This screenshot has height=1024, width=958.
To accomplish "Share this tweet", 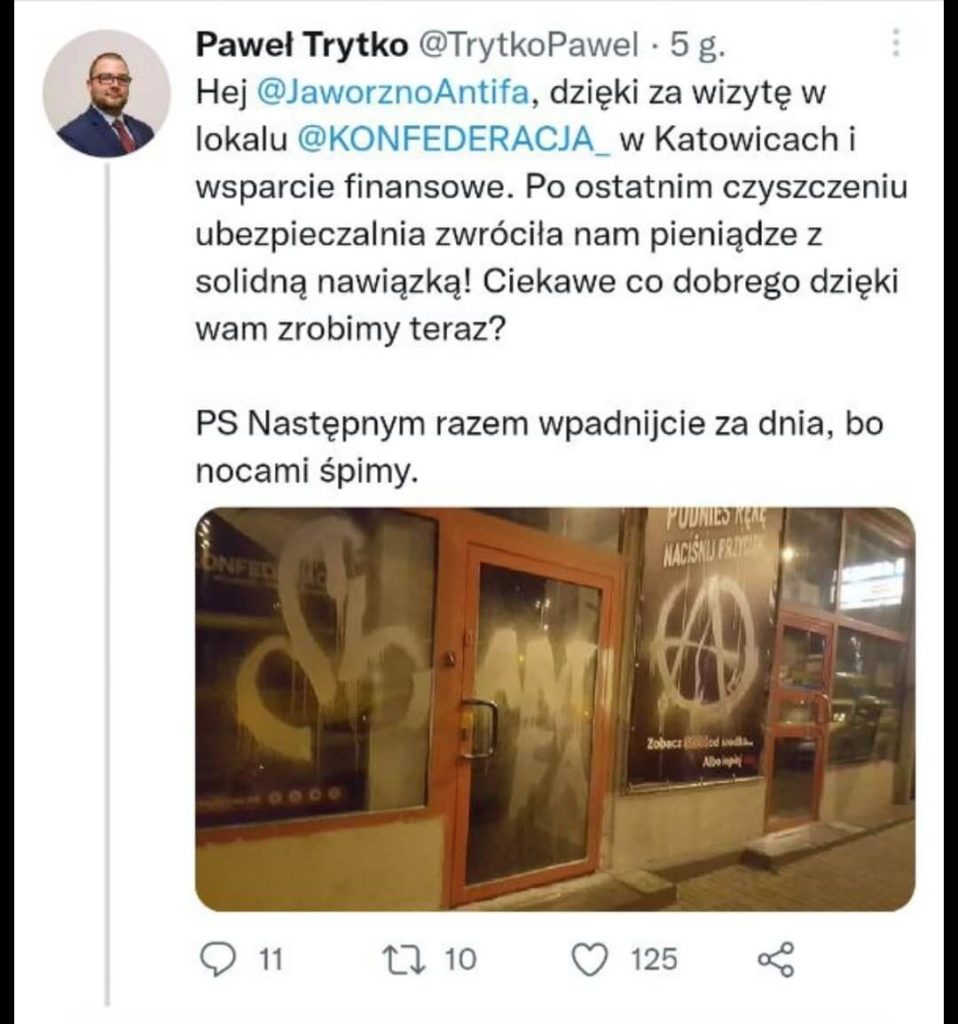I will pyautogui.click(x=776, y=959).
